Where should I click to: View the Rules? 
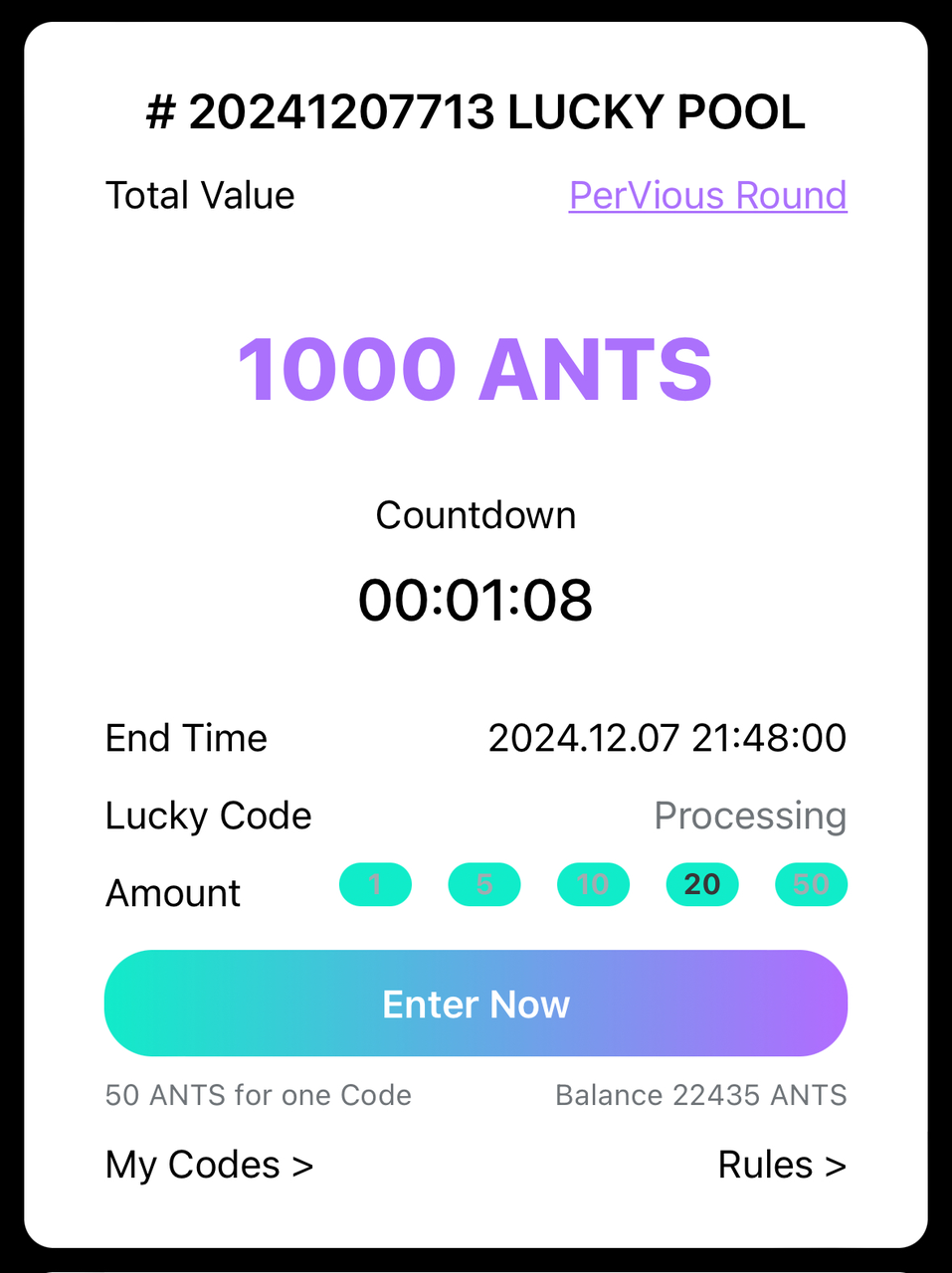[x=782, y=1165]
